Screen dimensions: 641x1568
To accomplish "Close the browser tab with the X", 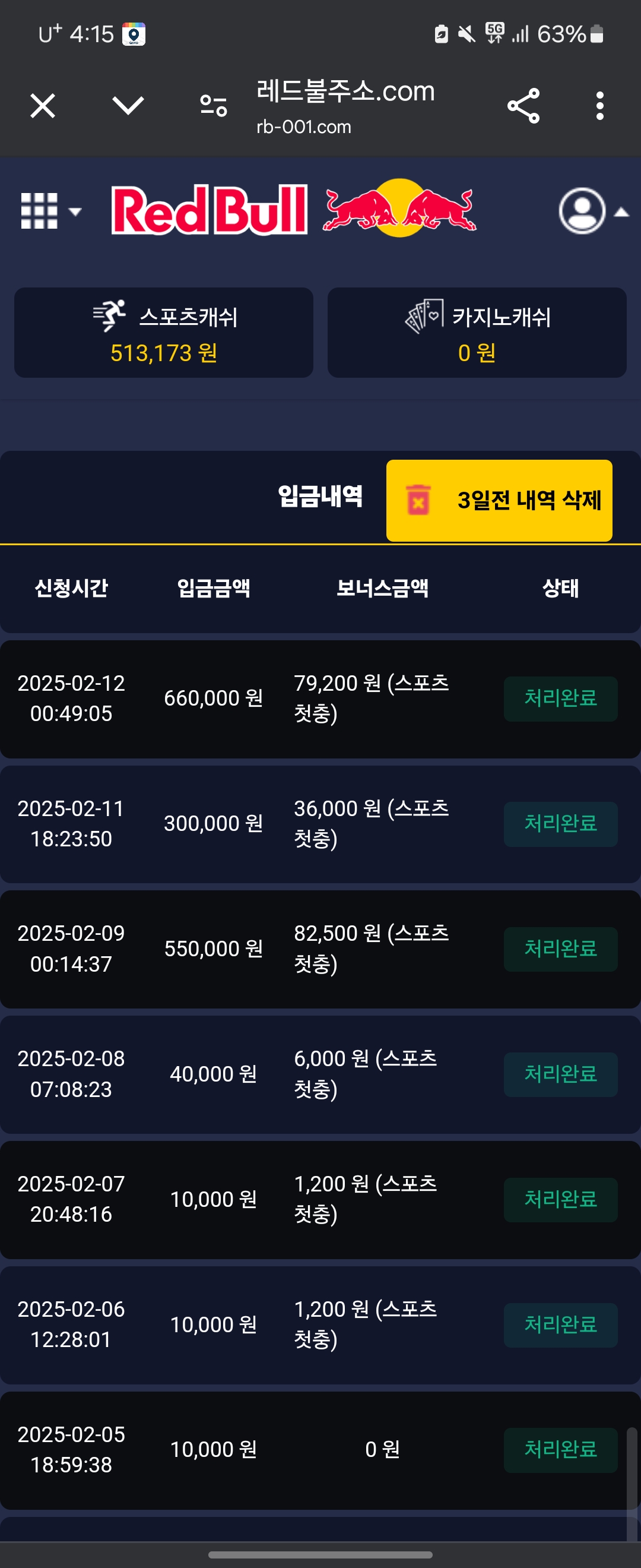I will click(43, 106).
